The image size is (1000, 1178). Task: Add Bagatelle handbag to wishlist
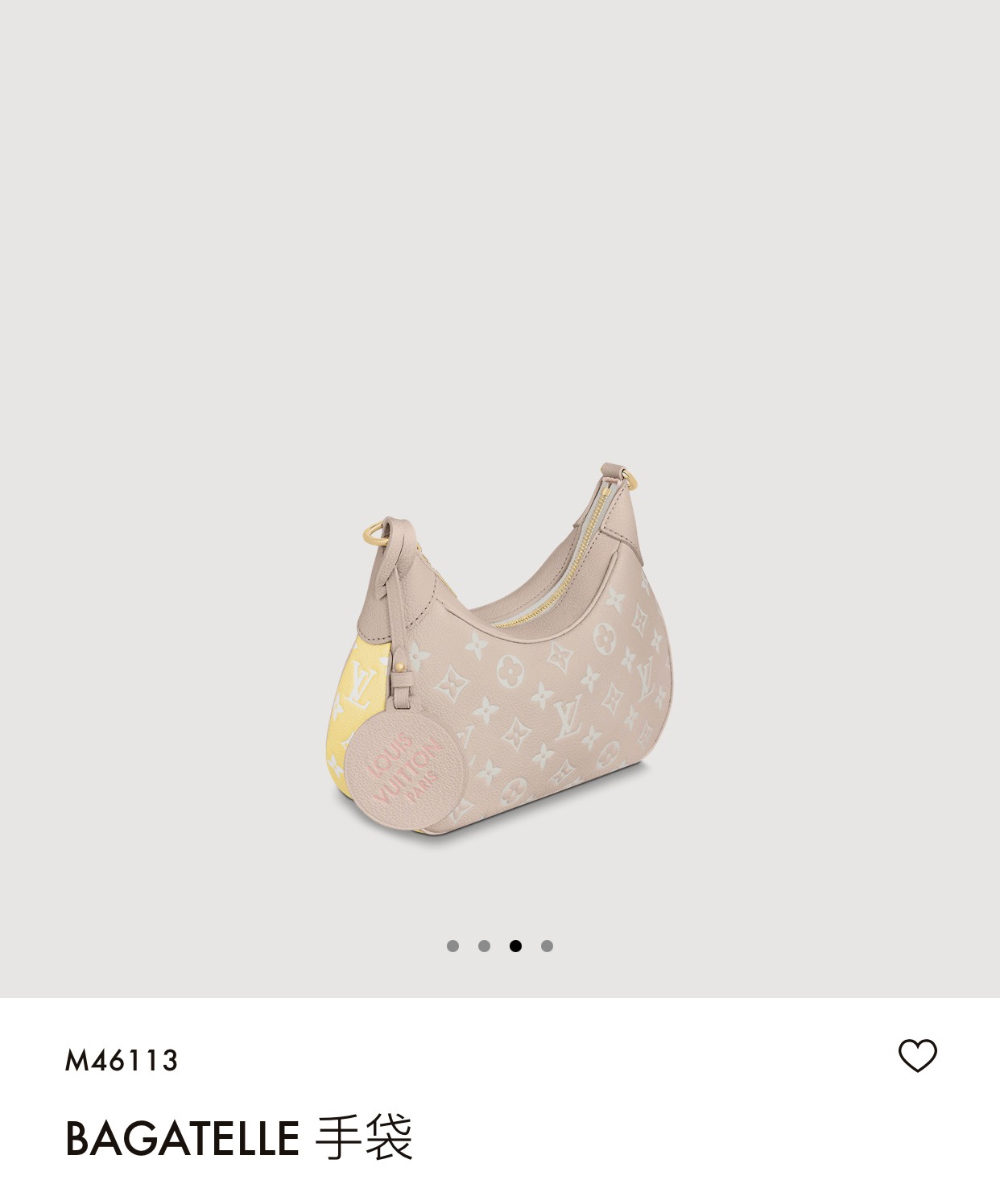click(x=917, y=1056)
